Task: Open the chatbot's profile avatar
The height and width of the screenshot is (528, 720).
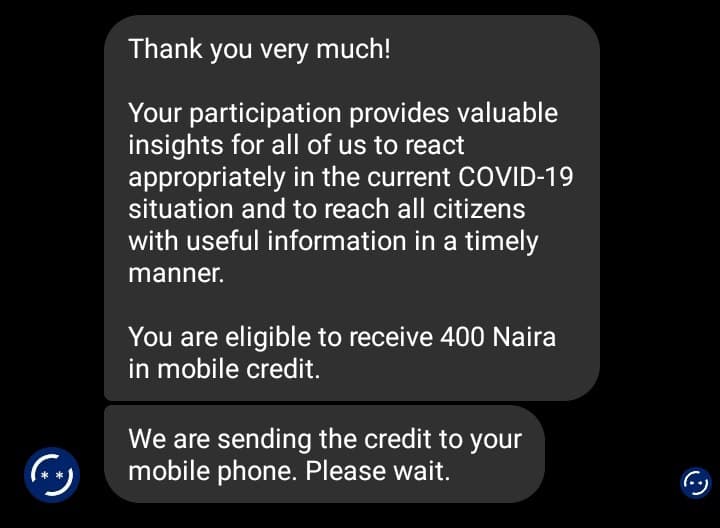Action: pos(52,474)
